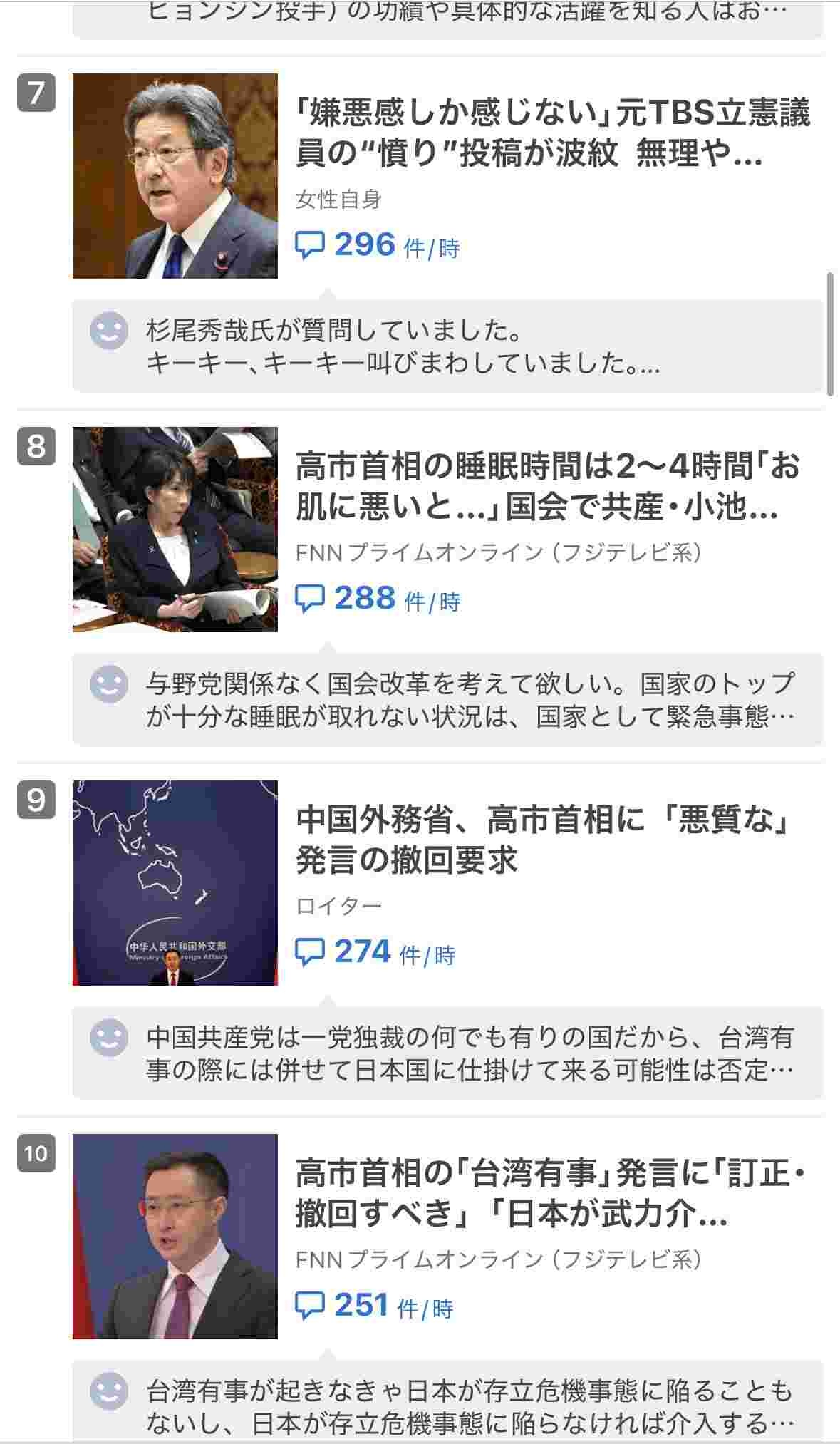
Task: Read comment starting with 中国共産党は一党独裁
Action: pos(447,1053)
